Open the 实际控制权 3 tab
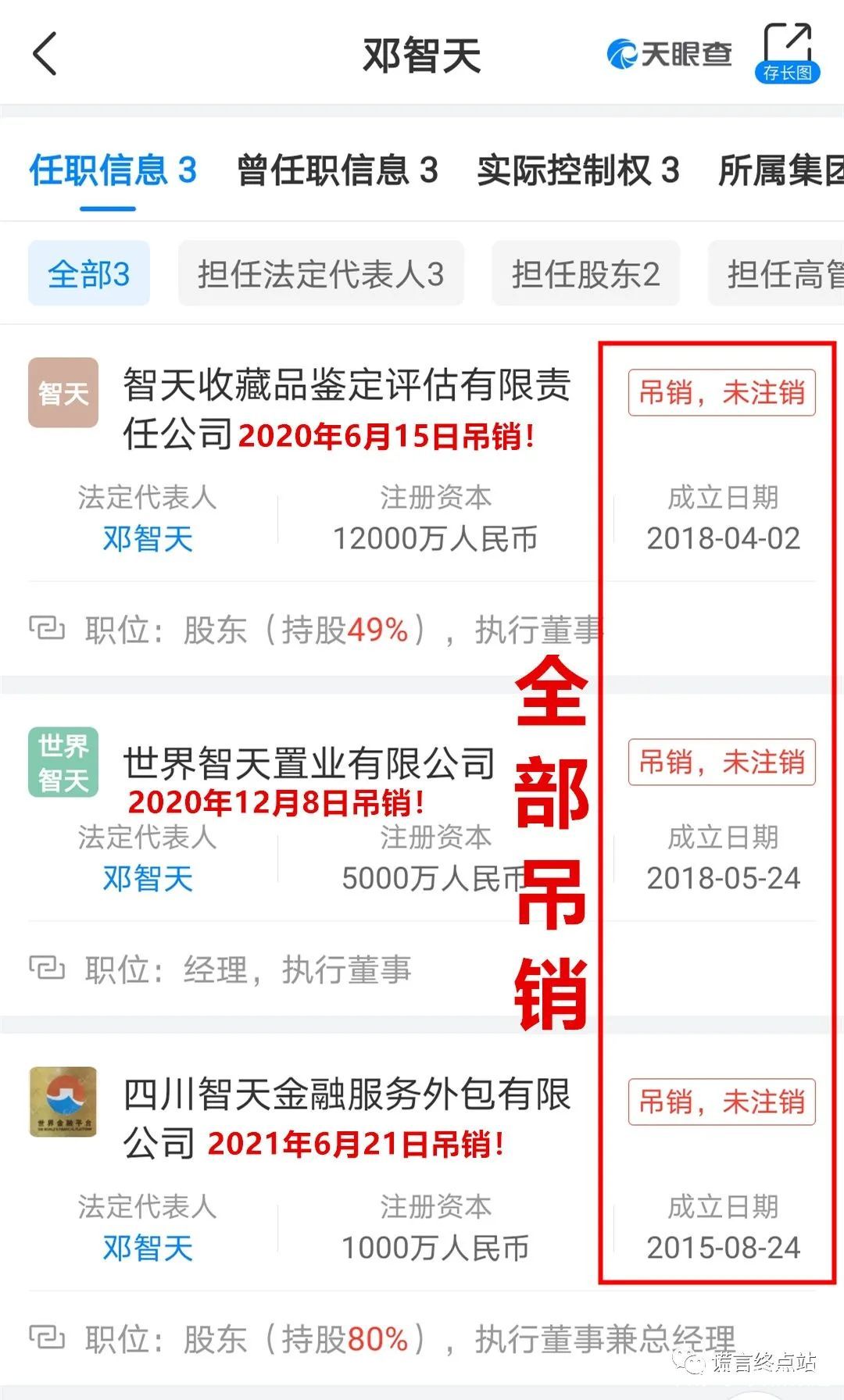844x1400 pixels. coord(578,170)
